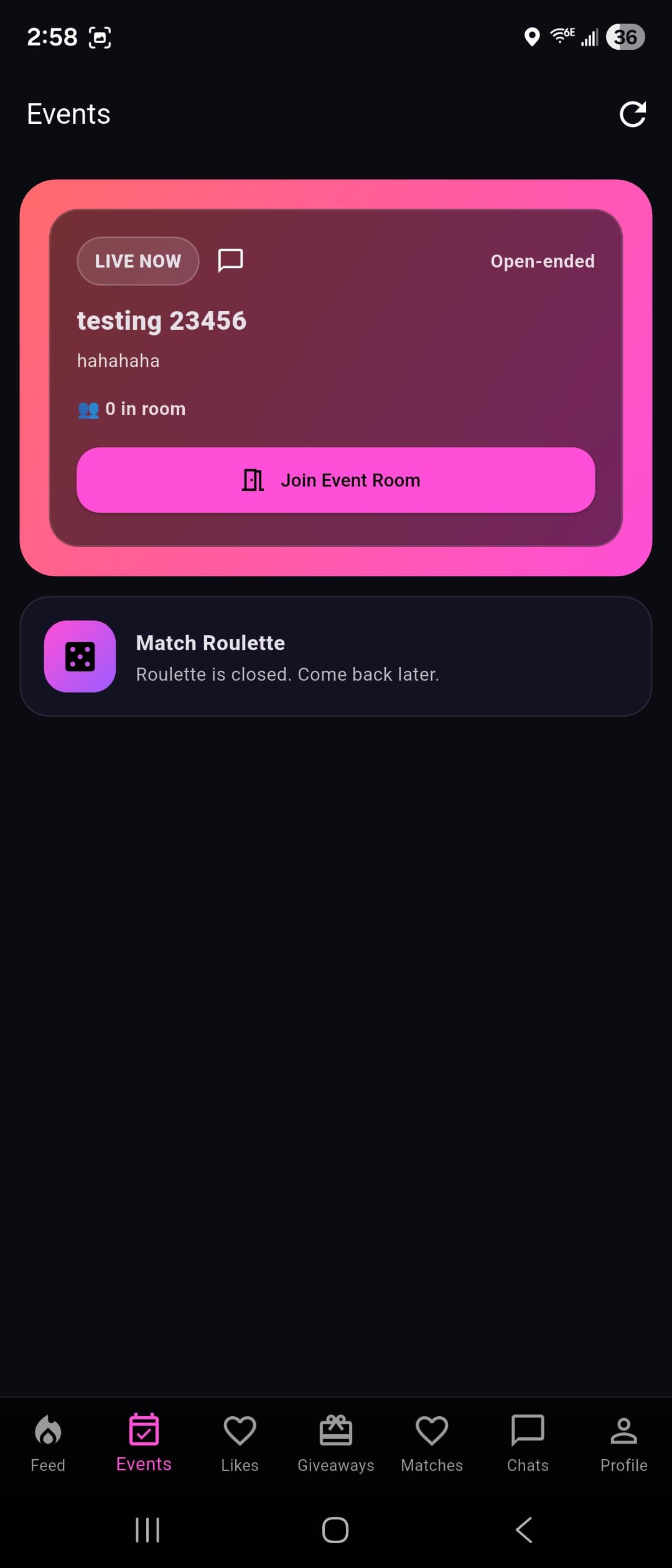Open the event titled testing 23456
The image size is (672, 1568).
tap(162, 320)
